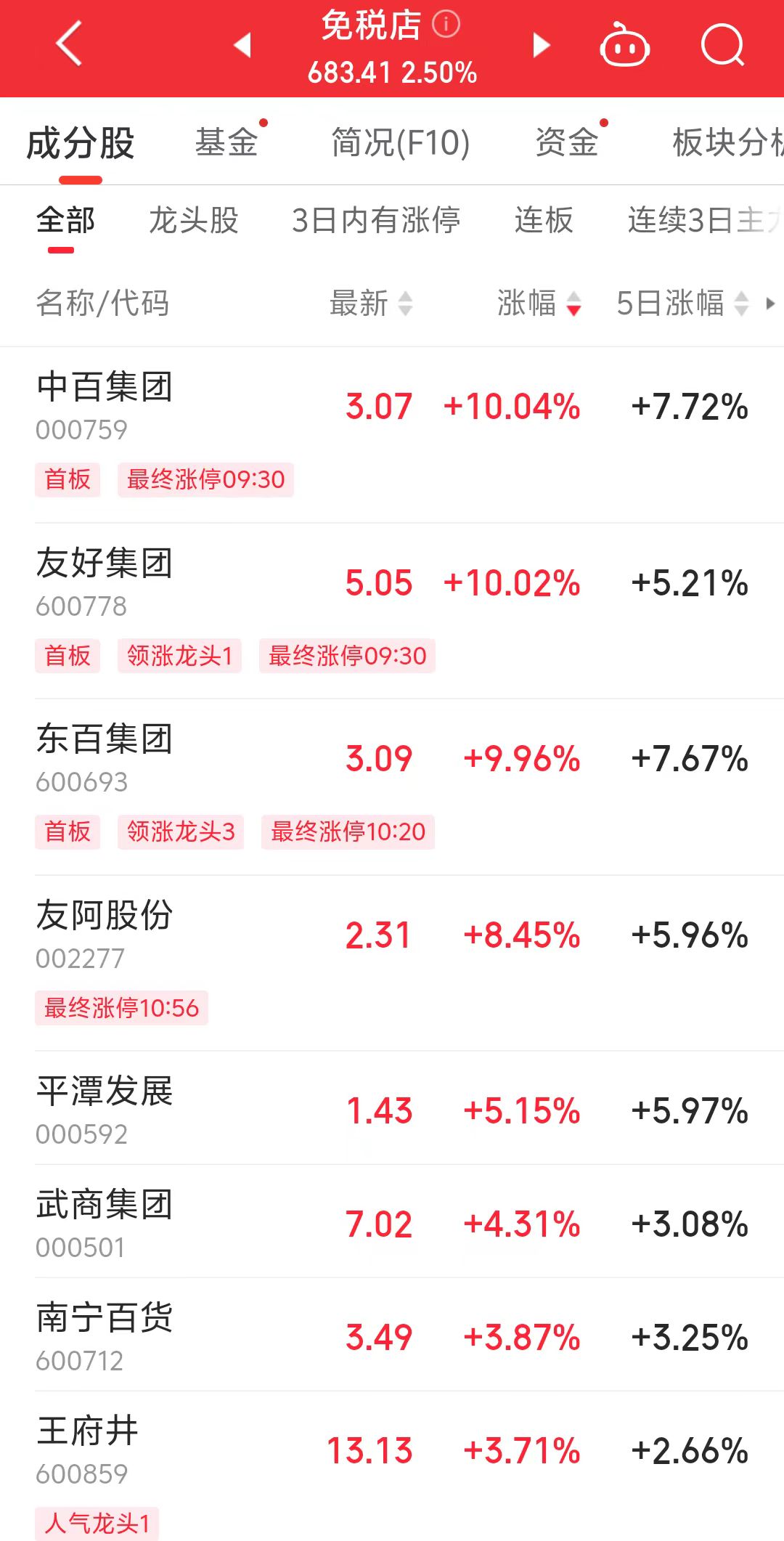Open the robot assistant icon

[624, 45]
